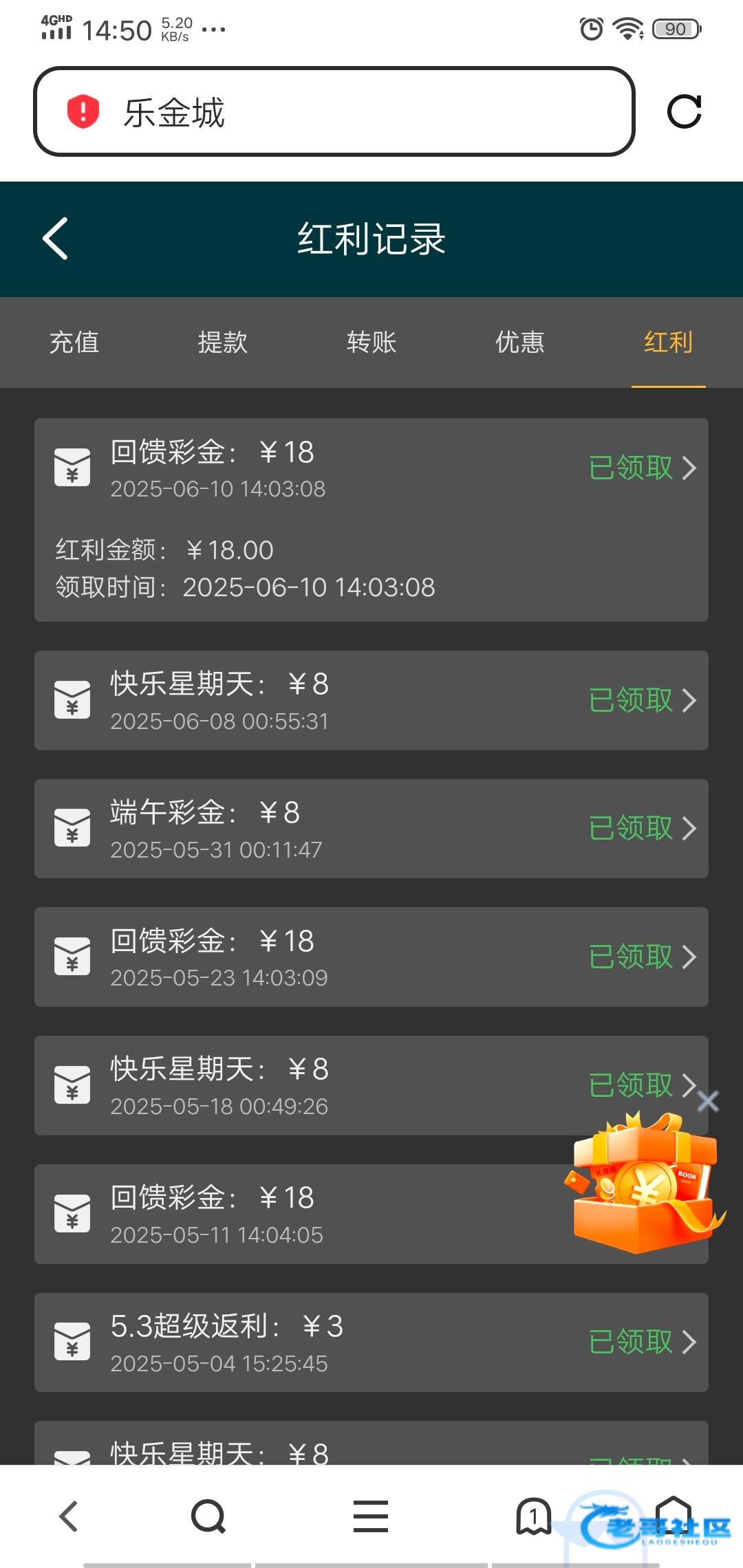Open the browser menu with three lines

click(x=371, y=1516)
